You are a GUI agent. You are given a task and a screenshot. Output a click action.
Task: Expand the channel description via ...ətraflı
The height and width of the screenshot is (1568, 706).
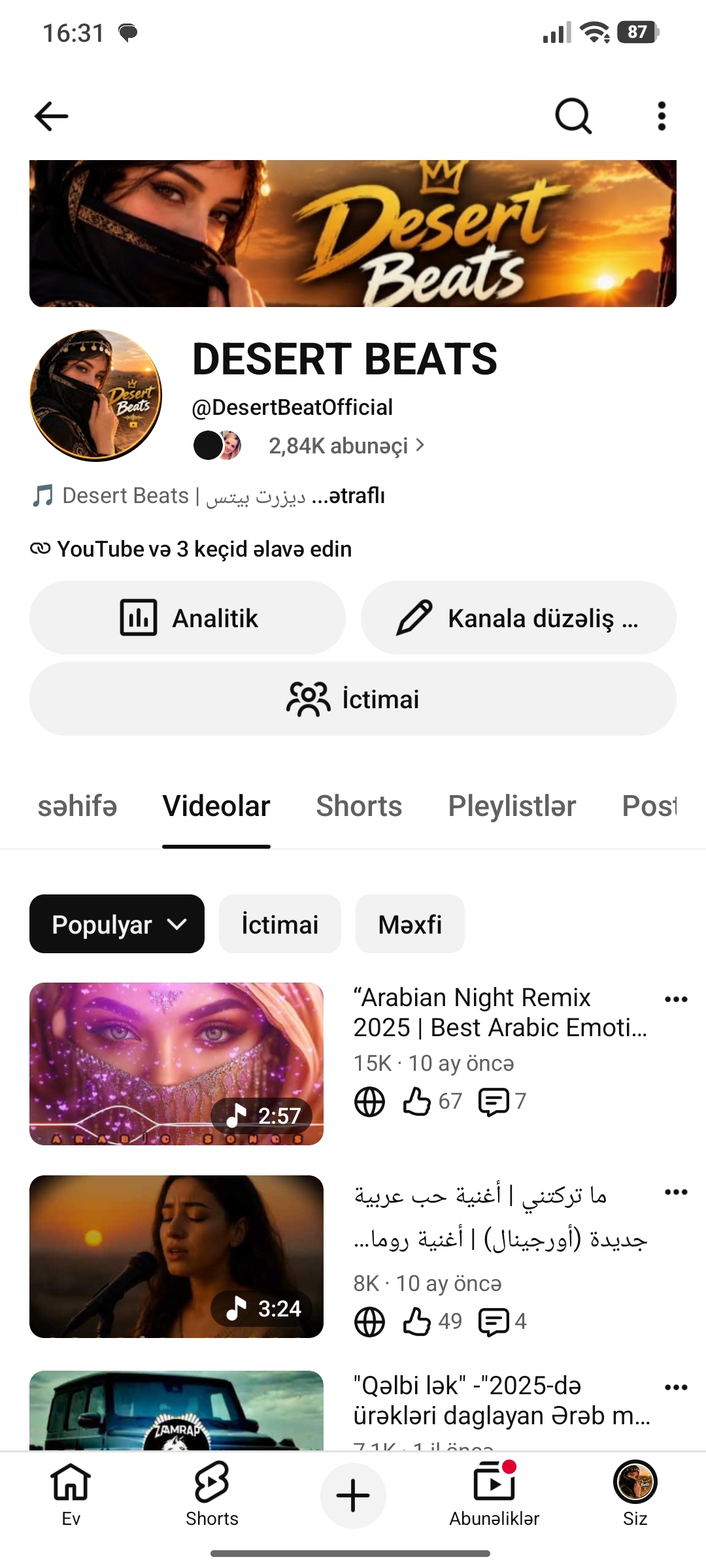pos(348,496)
